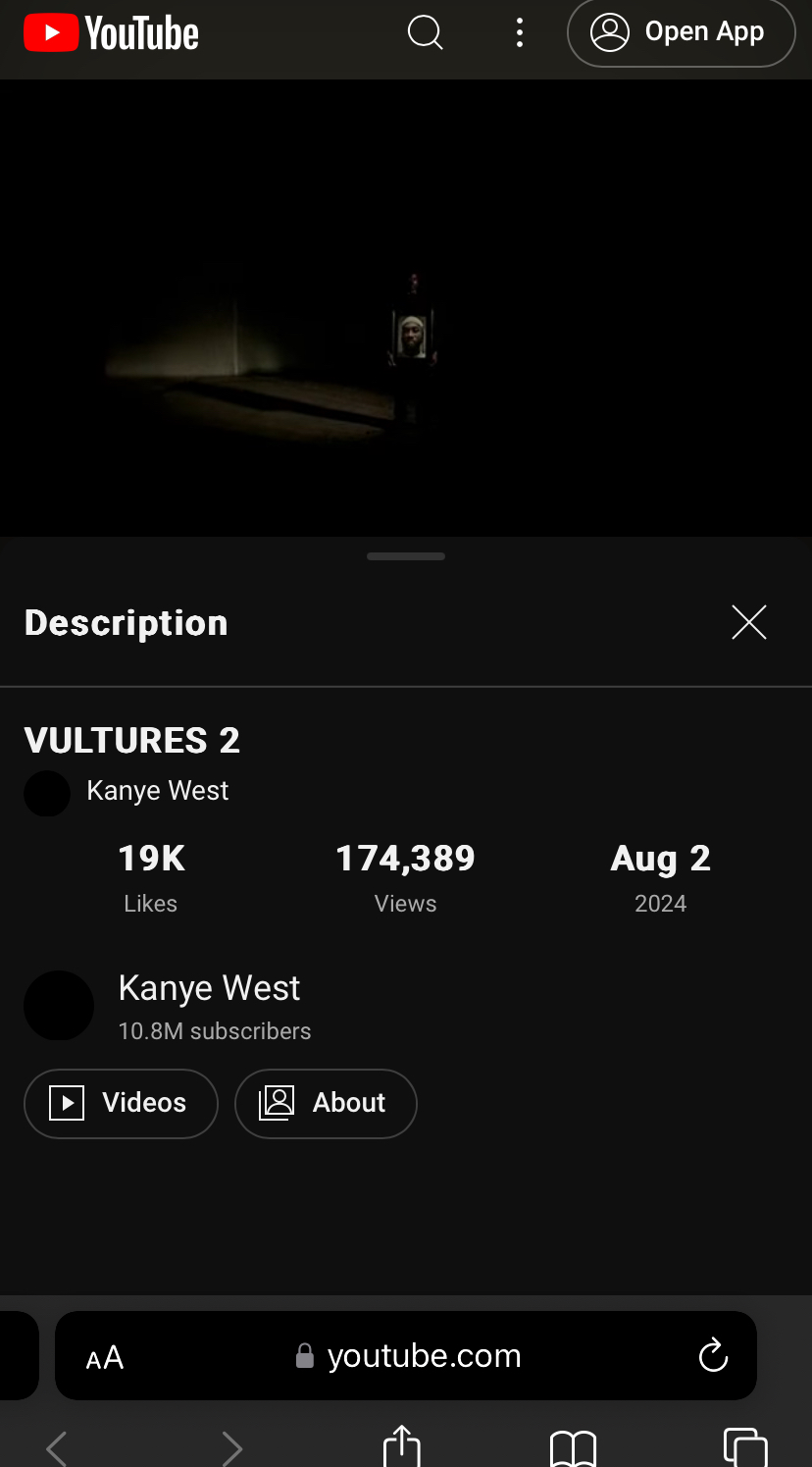Open Safari reader and text size menu
Image resolution: width=812 pixels, height=1467 pixels.
105,1358
